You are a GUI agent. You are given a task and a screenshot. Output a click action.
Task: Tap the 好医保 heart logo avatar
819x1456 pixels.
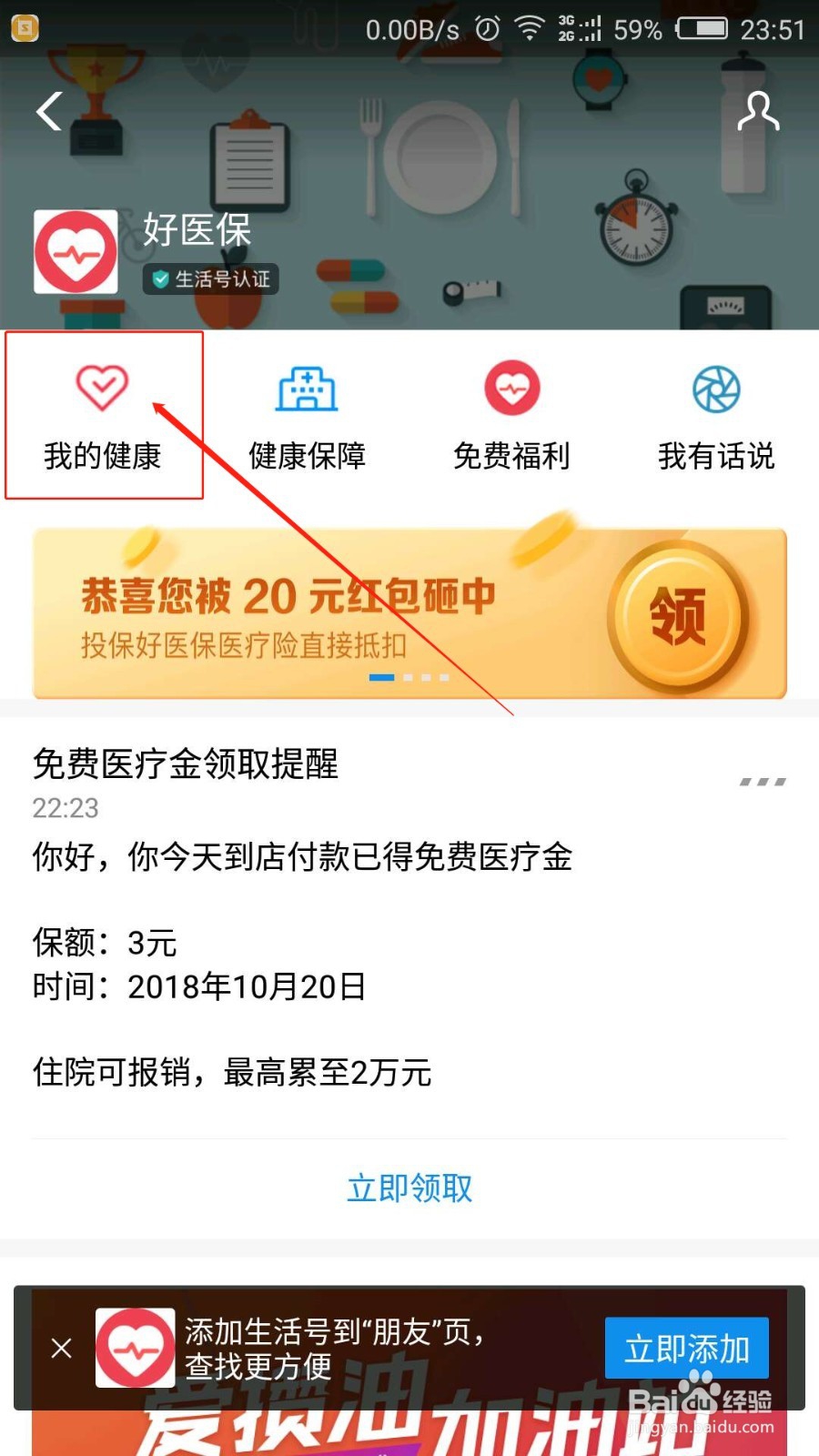pos(76,252)
